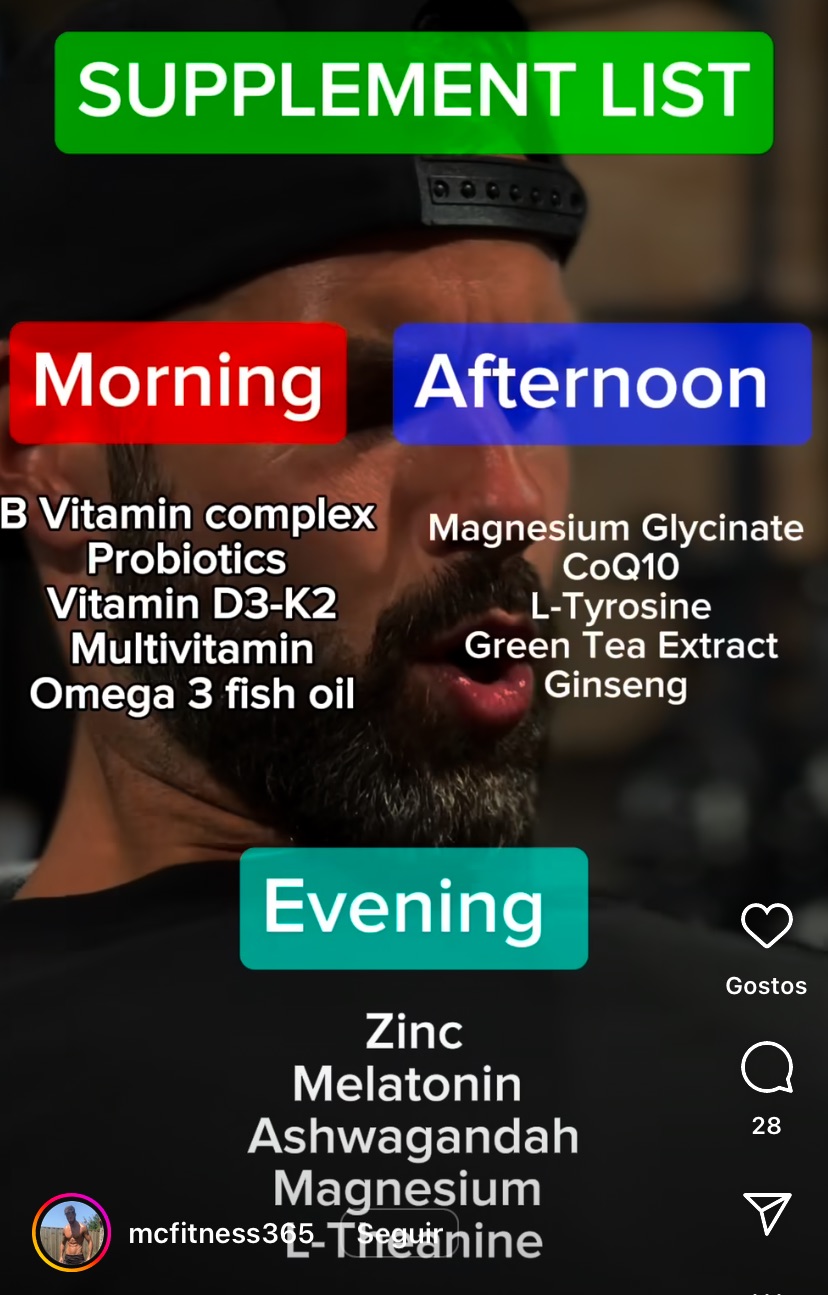Open the comments on this reel
The image size is (828, 1295).
[766, 1067]
